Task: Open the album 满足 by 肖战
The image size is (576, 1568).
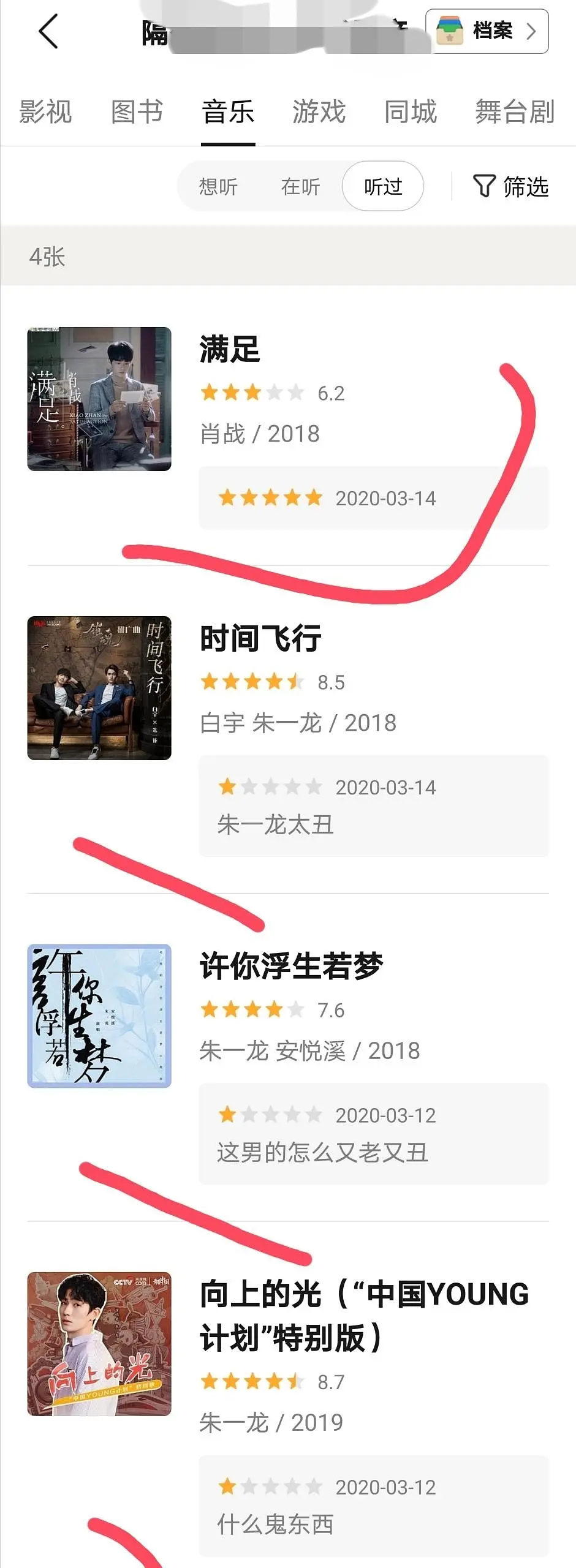Action: point(230,350)
